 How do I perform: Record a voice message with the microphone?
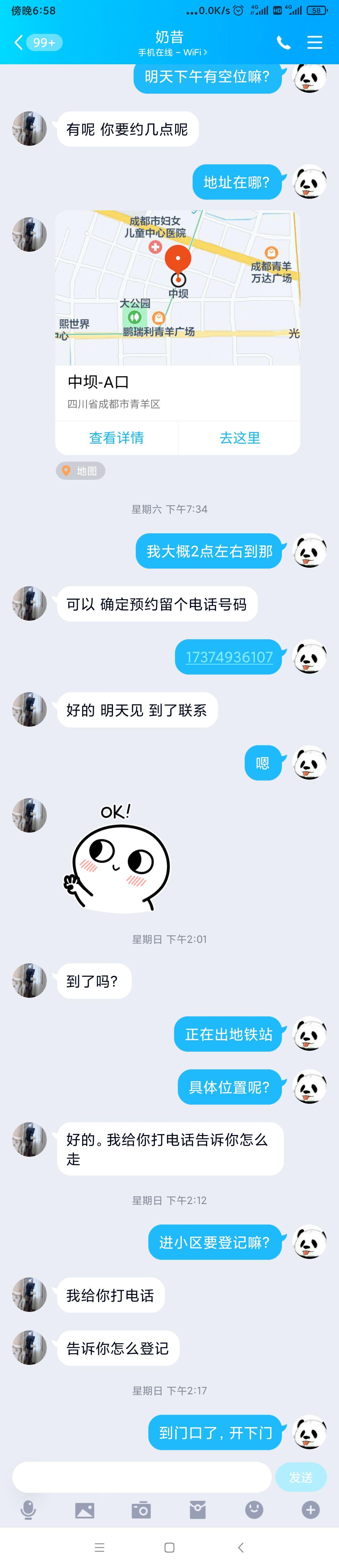[28, 1510]
